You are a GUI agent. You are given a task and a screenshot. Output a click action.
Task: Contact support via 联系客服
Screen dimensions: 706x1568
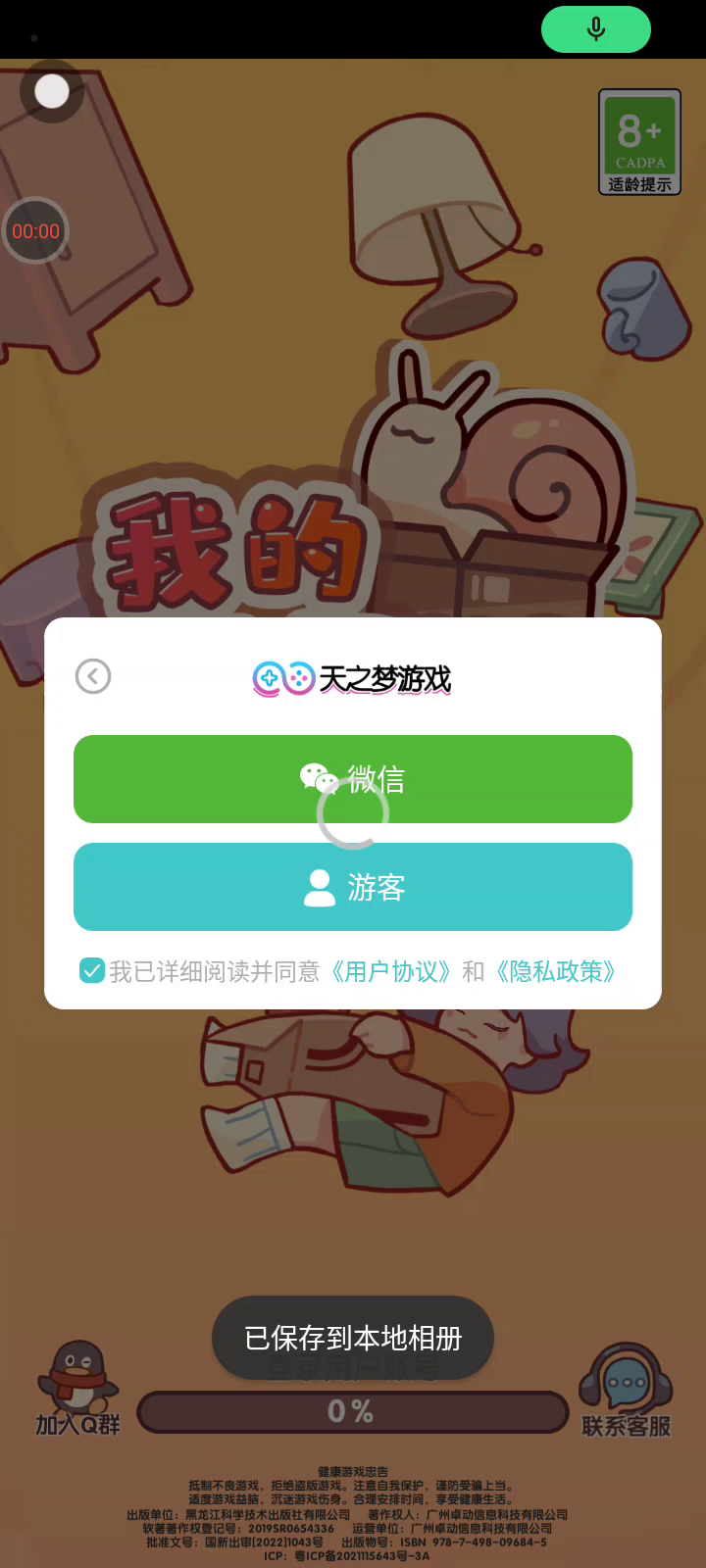click(x=626, y=1392)
